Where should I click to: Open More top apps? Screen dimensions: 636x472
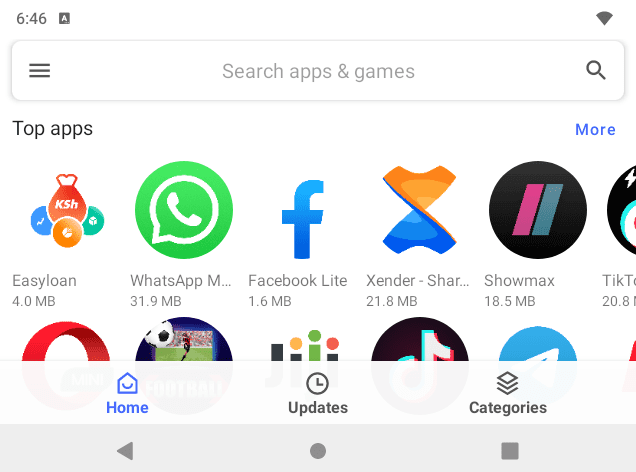coord(595,130)
